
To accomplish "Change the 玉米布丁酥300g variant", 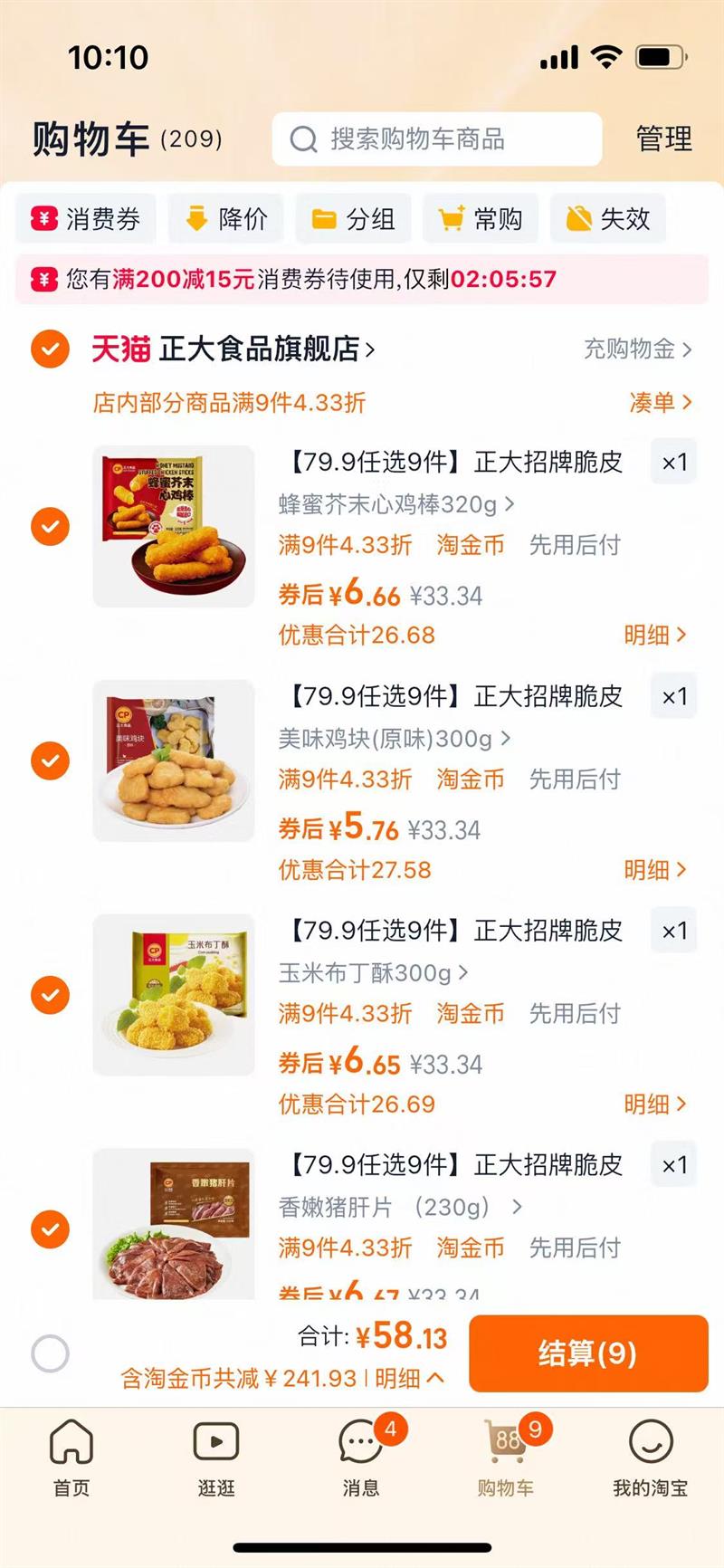I will [373, 973].
